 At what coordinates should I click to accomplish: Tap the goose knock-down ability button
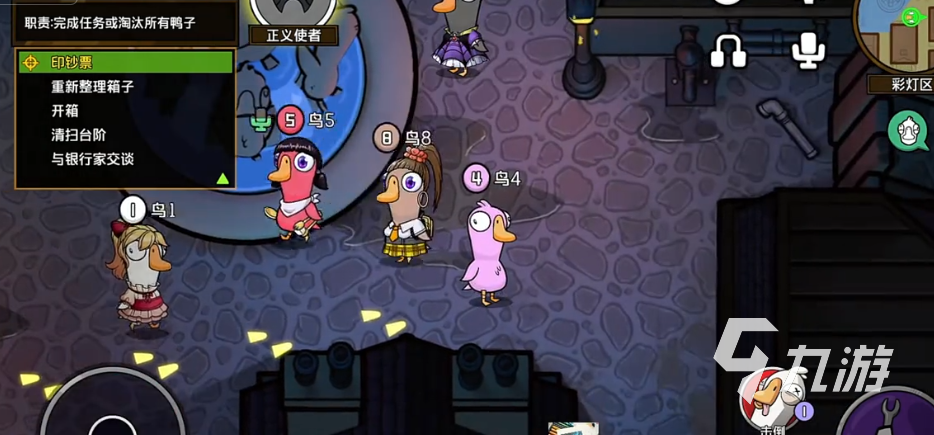click(x=770, y=400)
